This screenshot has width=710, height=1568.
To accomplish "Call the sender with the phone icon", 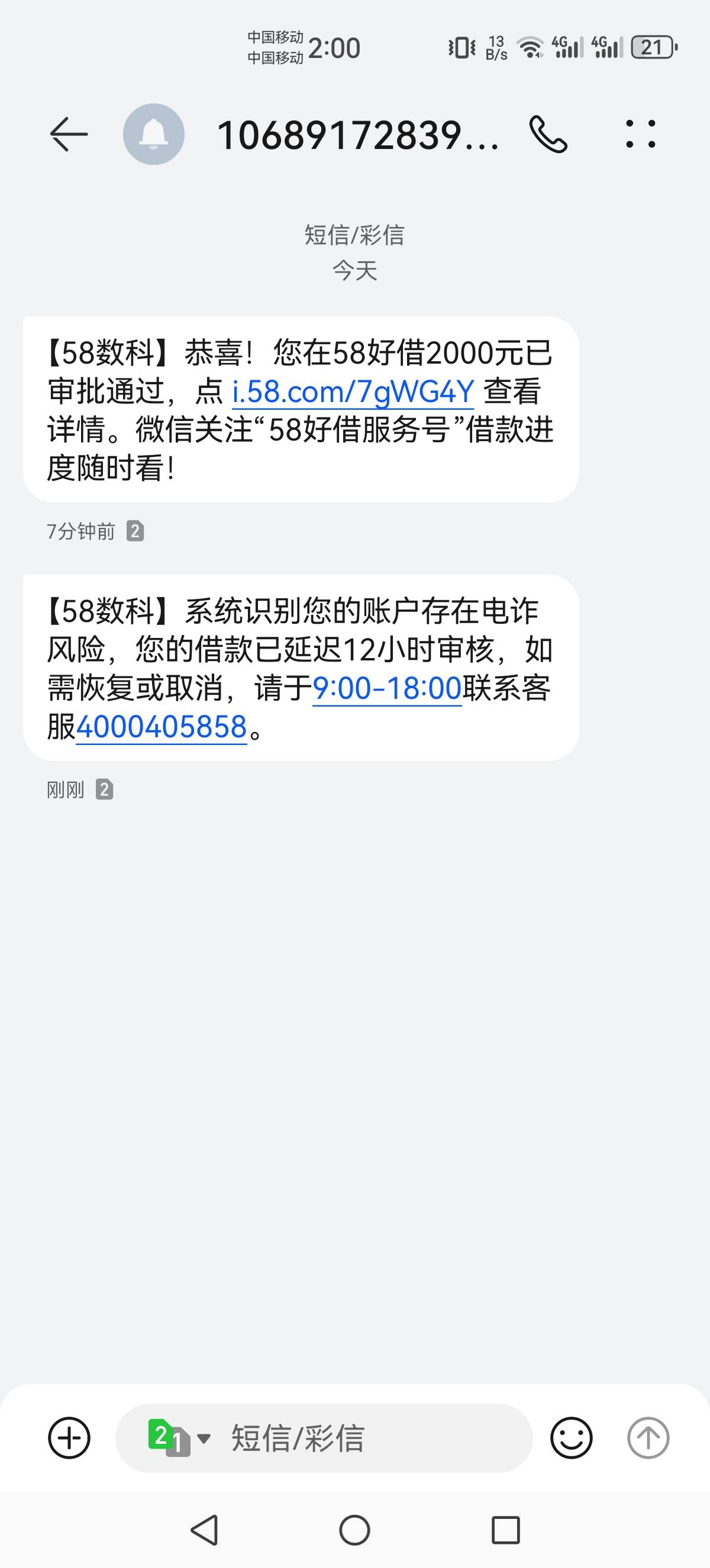I will pos(548,134).
